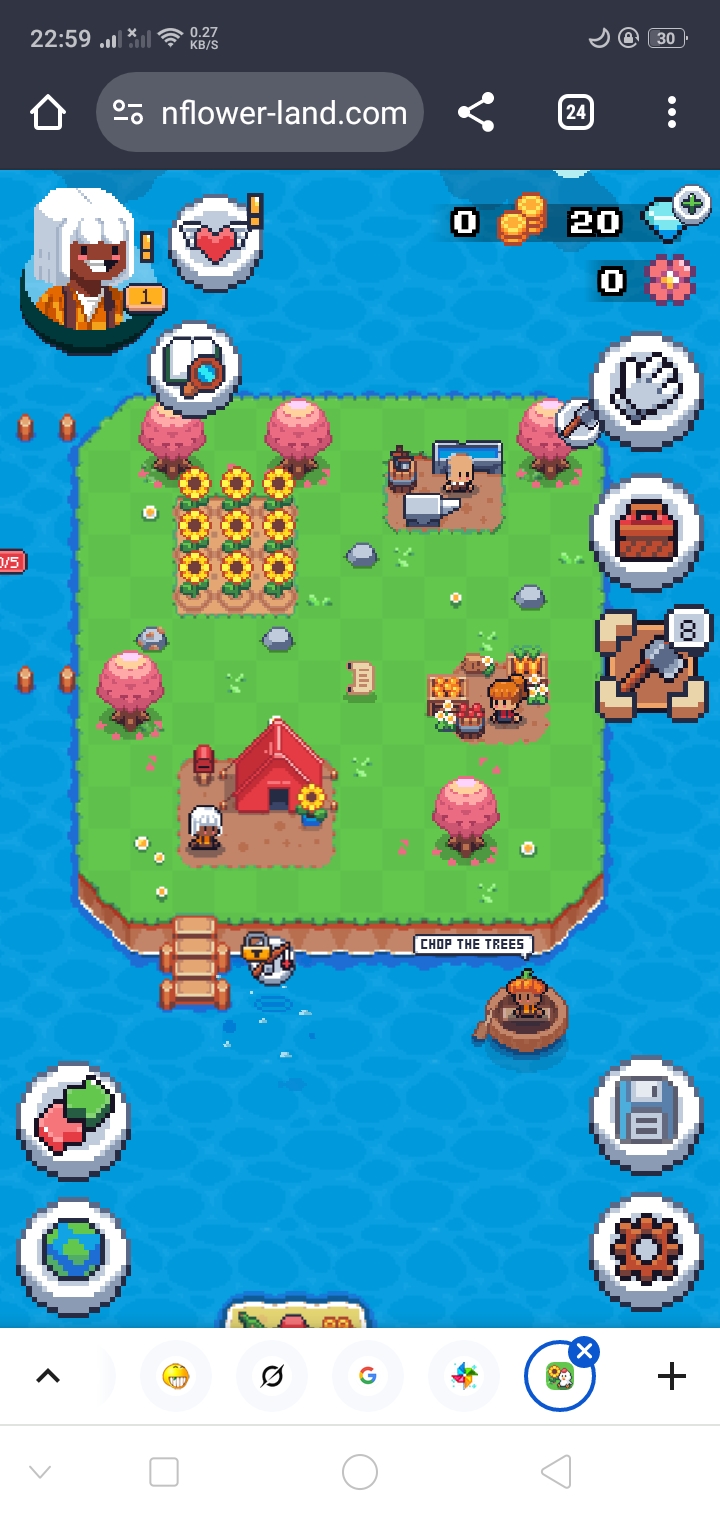Add a new browser tab
The width and height of the screenshot is (720, 1520).
672,1377
